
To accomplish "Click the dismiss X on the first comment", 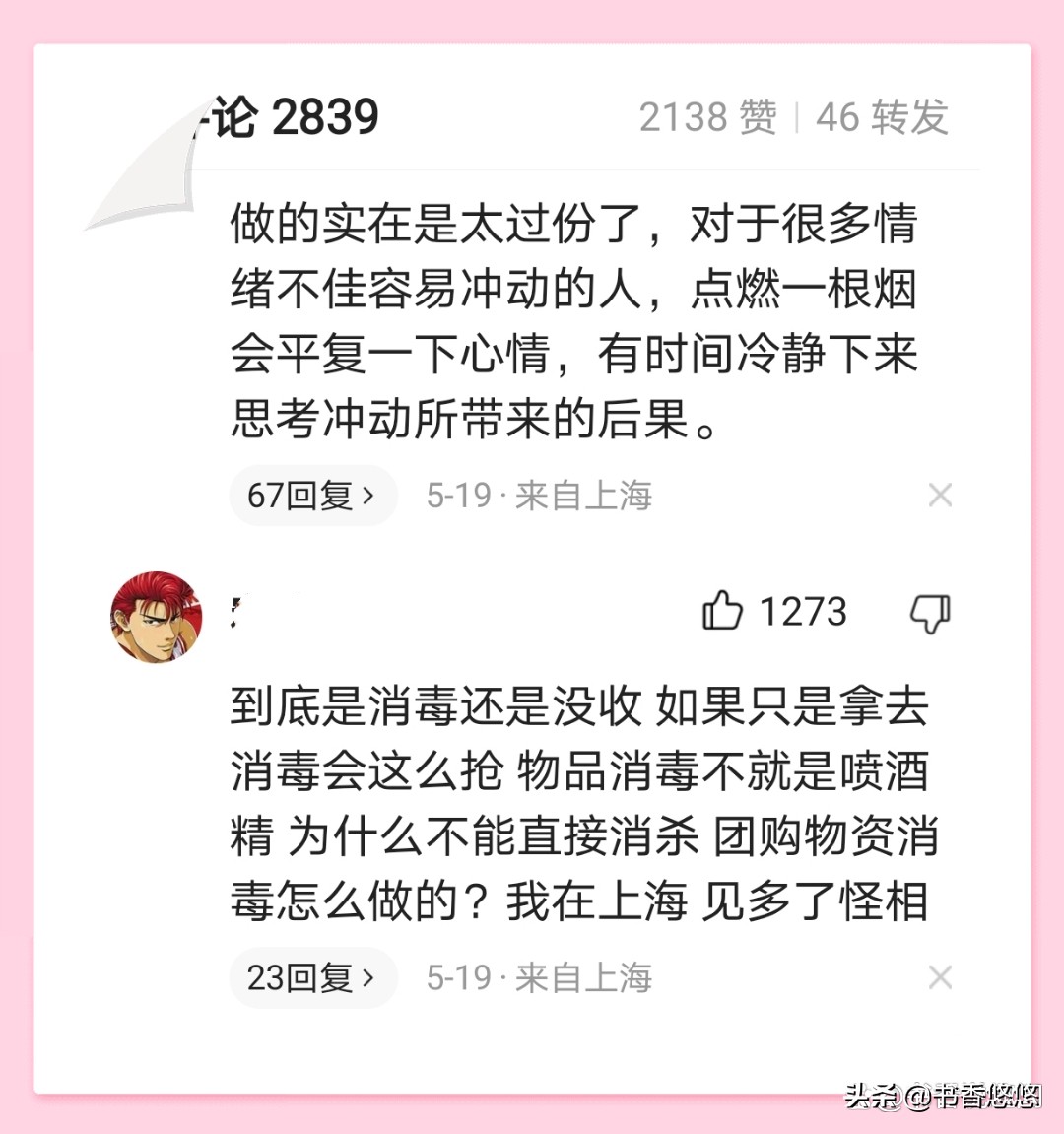I will [940, 495].
